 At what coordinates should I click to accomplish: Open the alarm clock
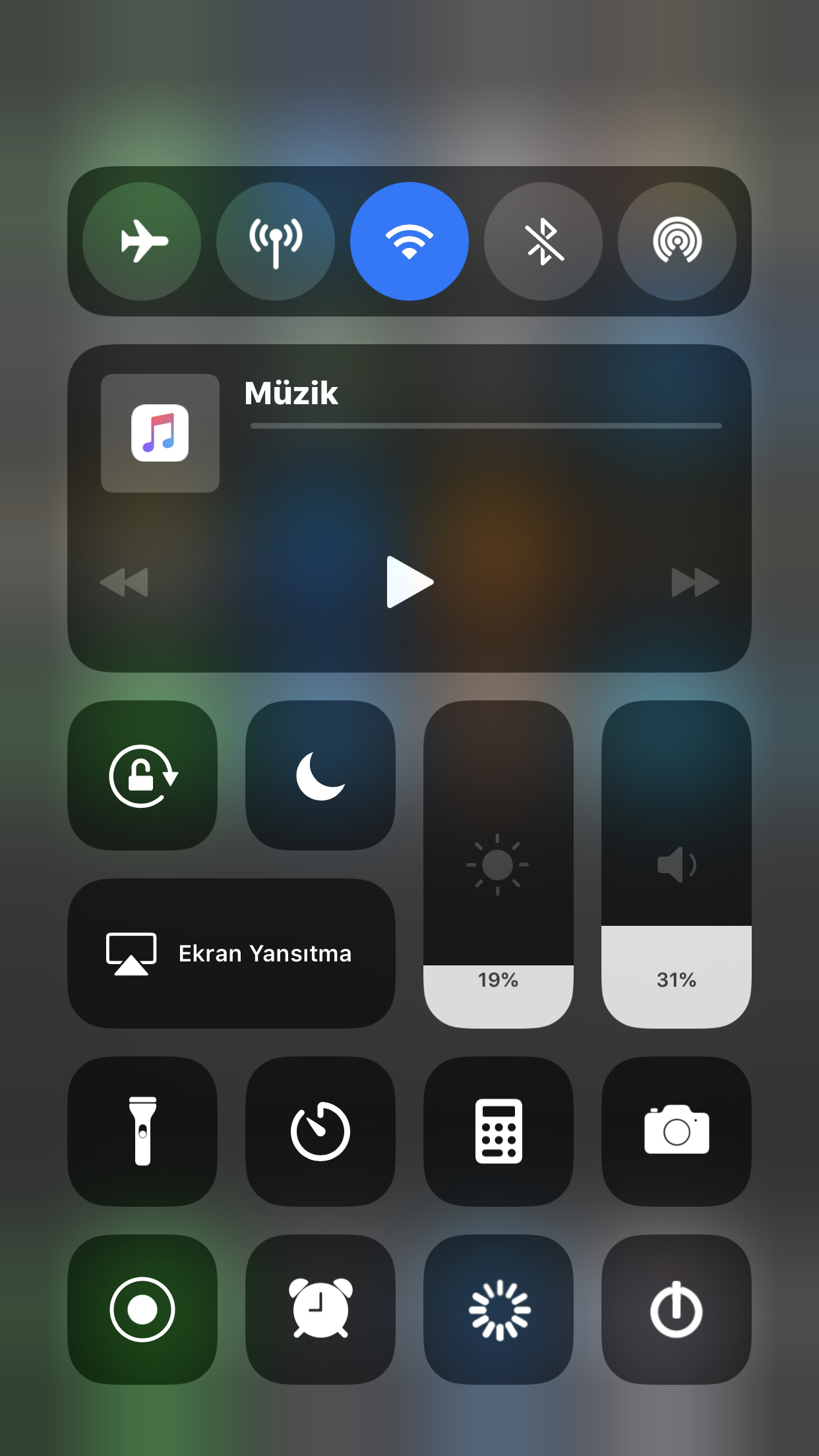(x=320, y=1310)
